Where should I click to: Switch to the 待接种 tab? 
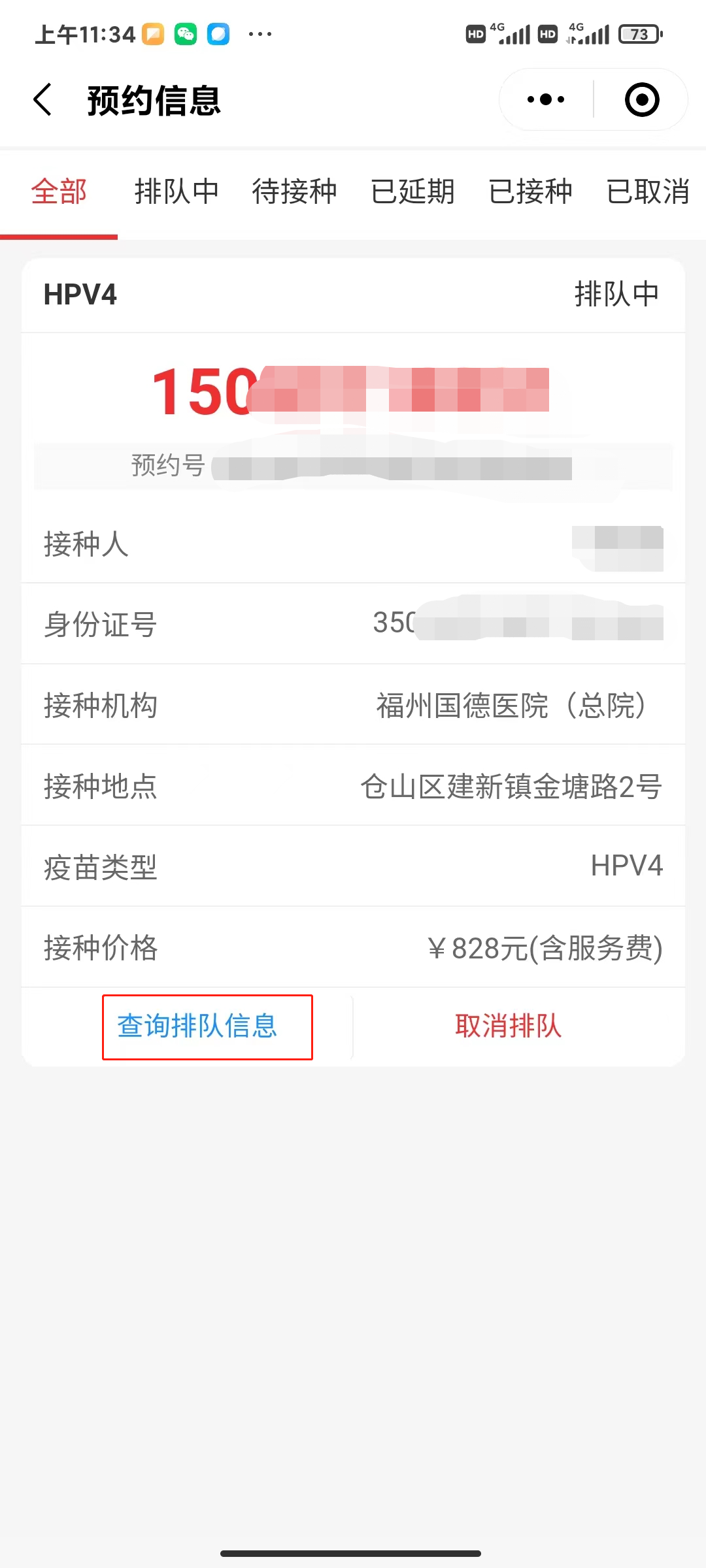[294, 192]
